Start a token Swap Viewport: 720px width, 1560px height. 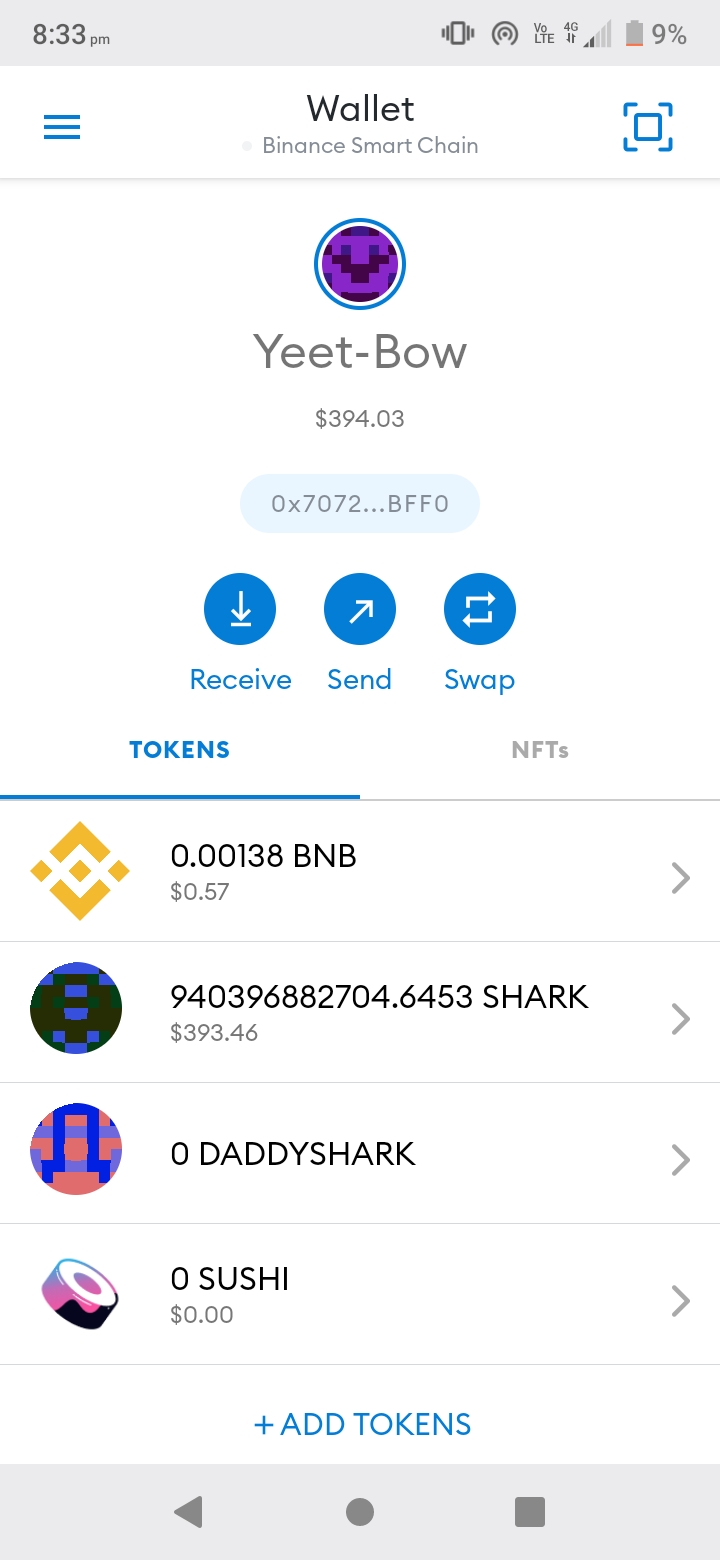479,610
